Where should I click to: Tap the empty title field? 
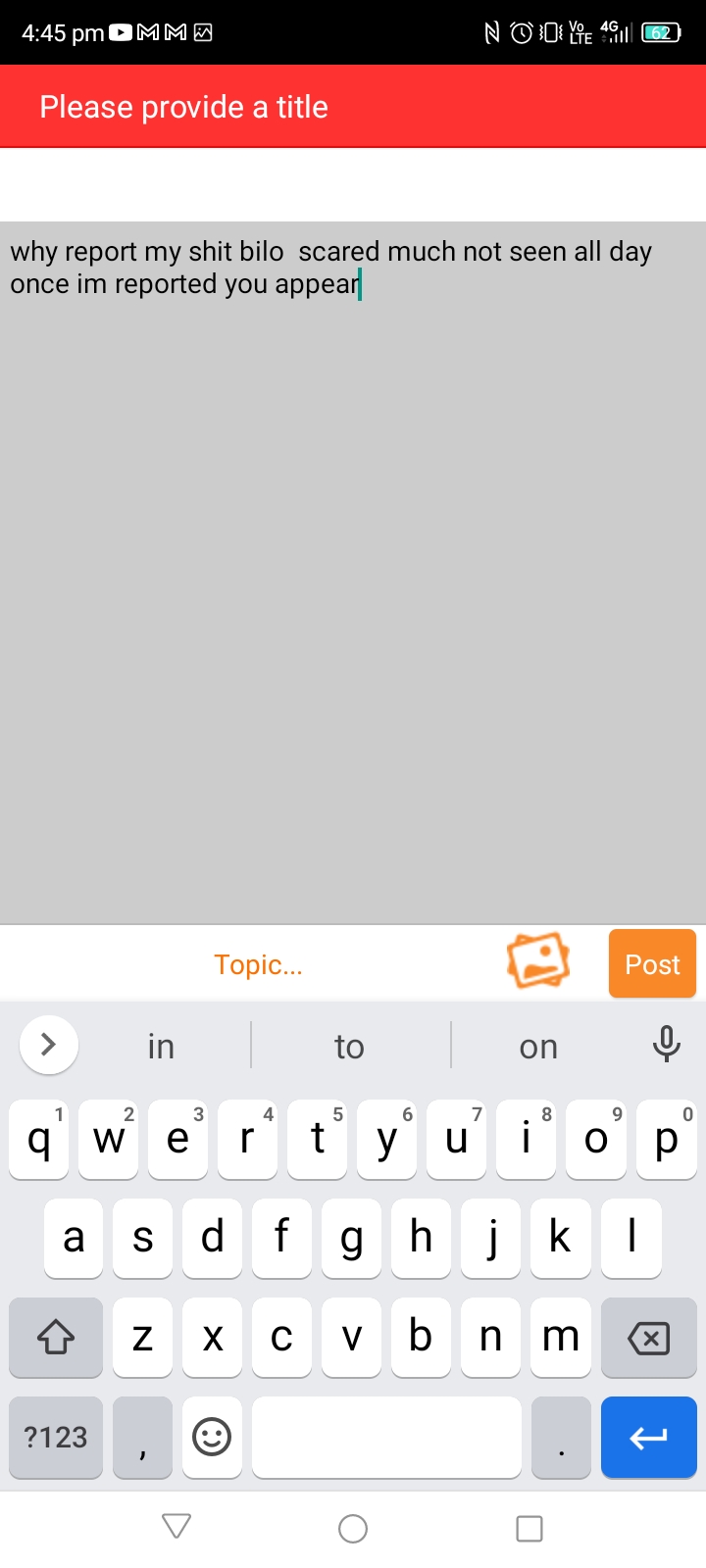pos(353,185)
